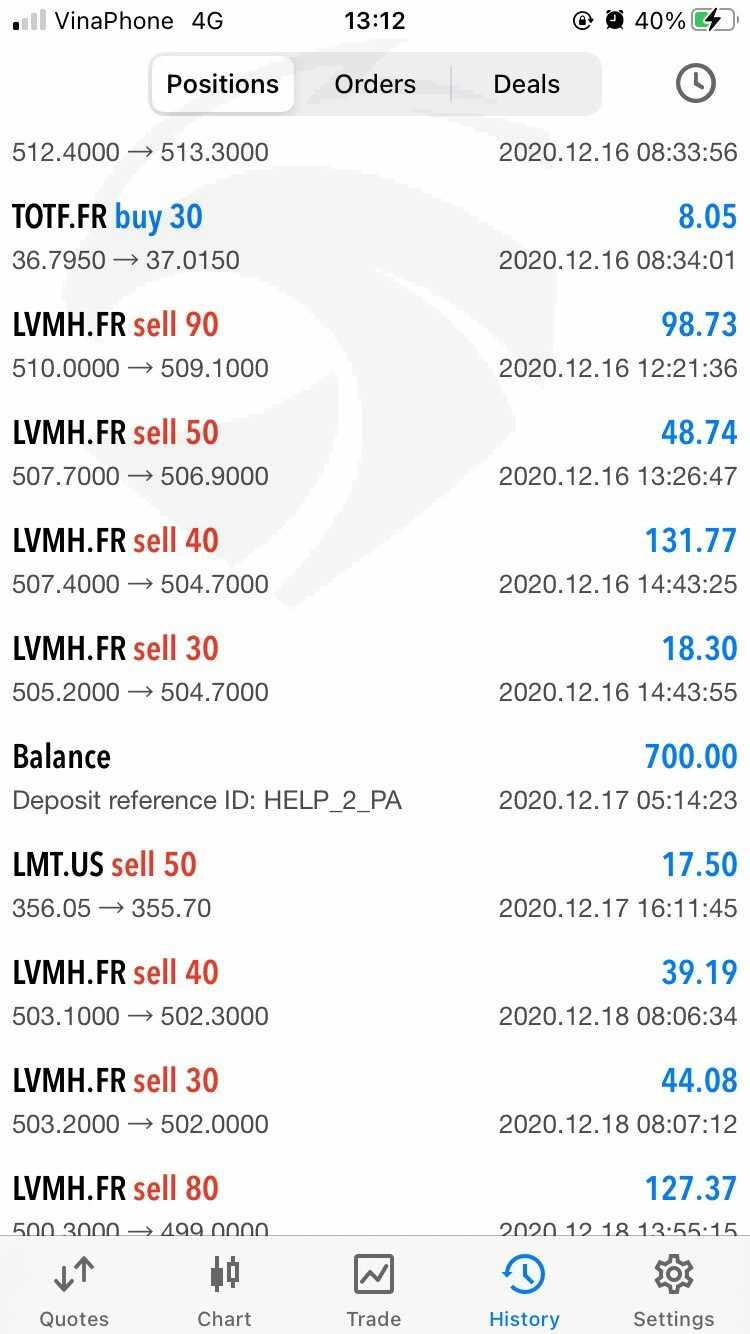This screenshot has width=750, height=1334.
Task: Open the history period clock icon
Action: (695, 84)
